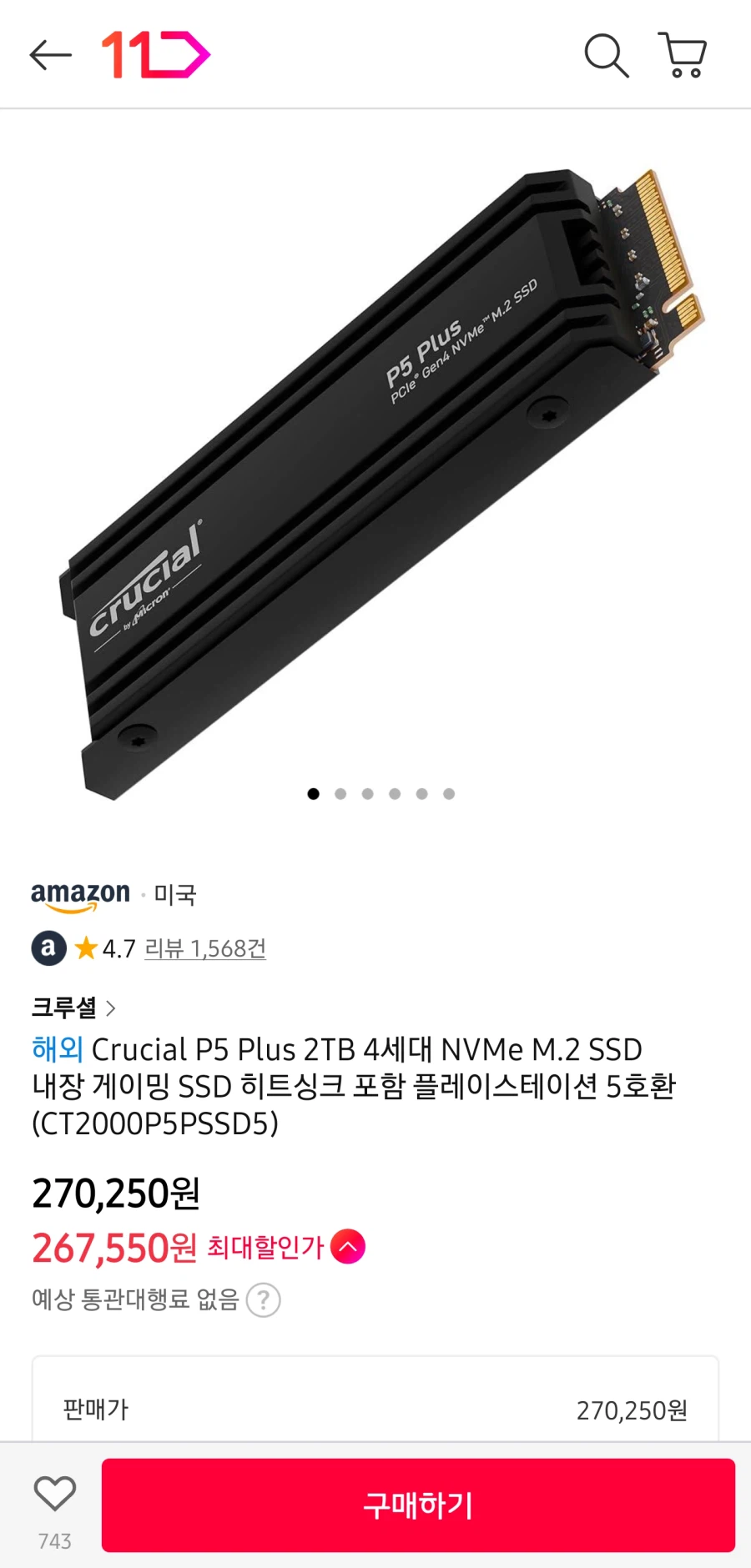Screen dimensions: 751x1568
Task: Open 리뷰 1,568건 review list
Action: pyautogui.click(x=205, y=948)
